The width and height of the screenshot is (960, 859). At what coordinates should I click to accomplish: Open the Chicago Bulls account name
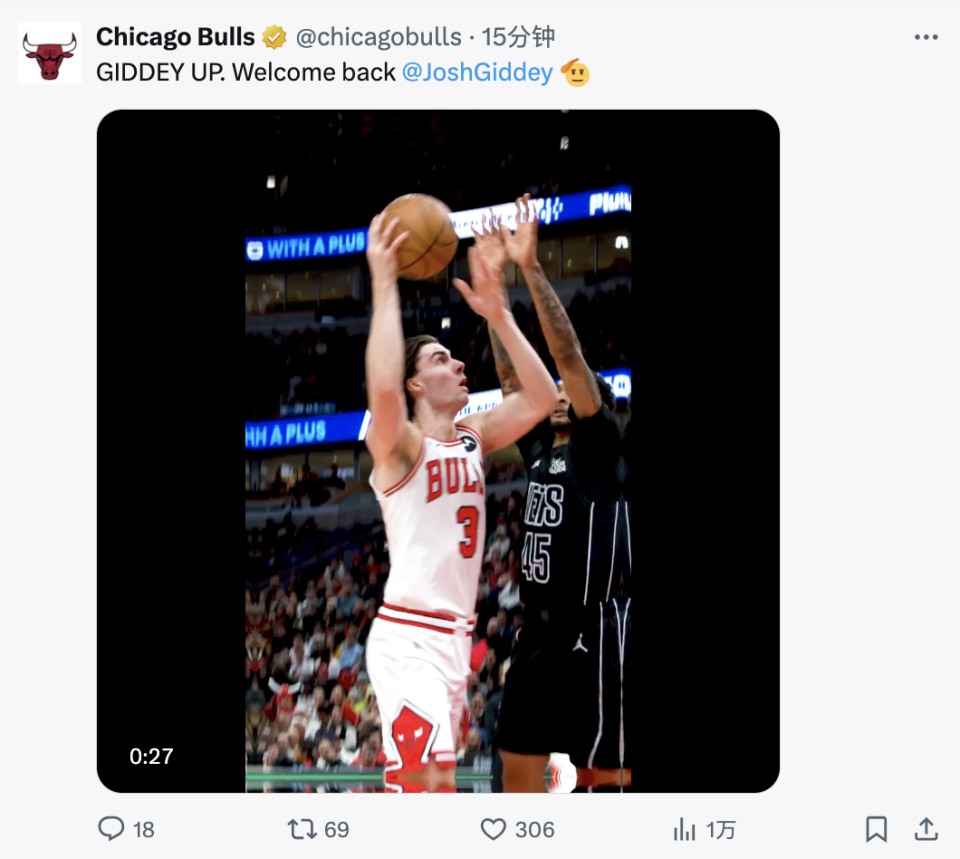click(175, 38)
